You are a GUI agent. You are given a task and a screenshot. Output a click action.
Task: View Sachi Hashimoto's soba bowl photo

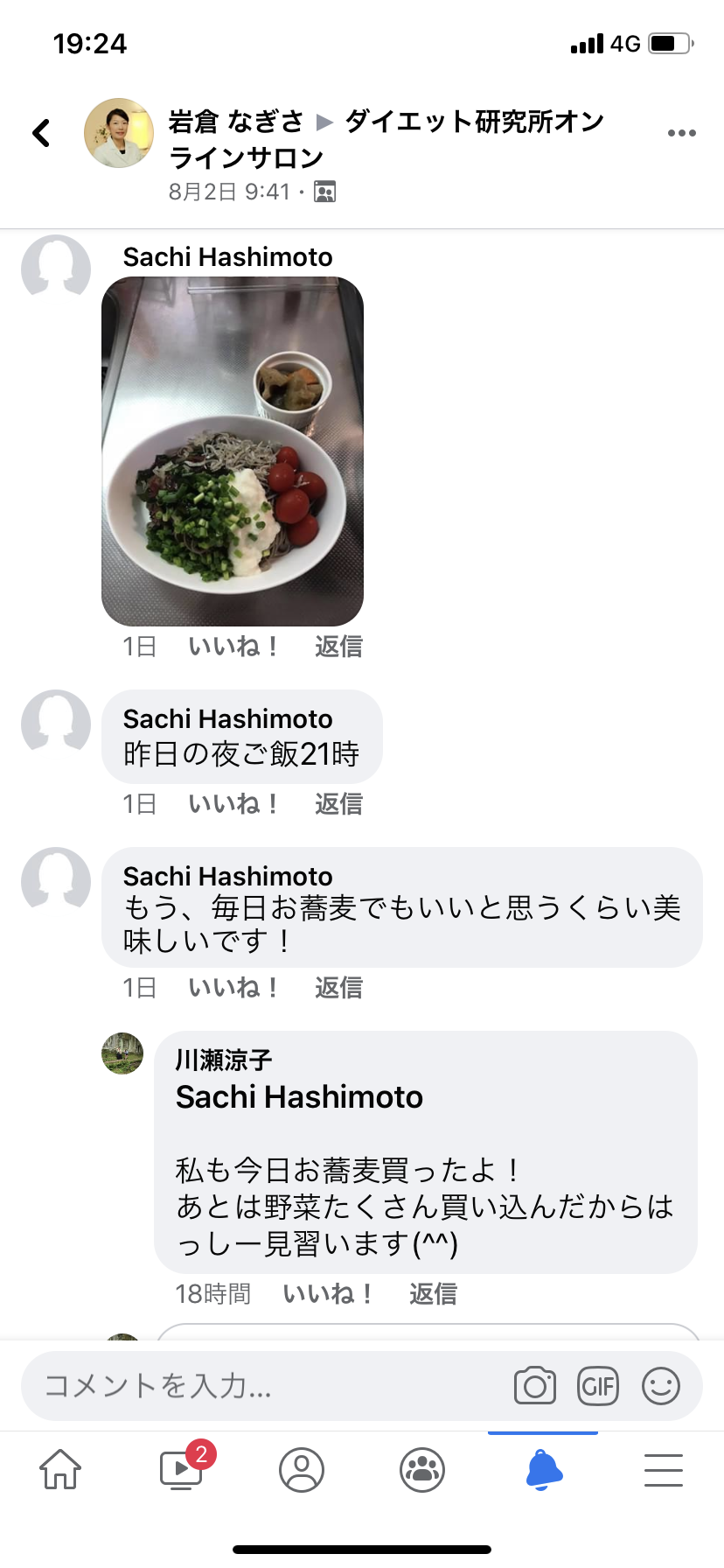coord(233,451)
